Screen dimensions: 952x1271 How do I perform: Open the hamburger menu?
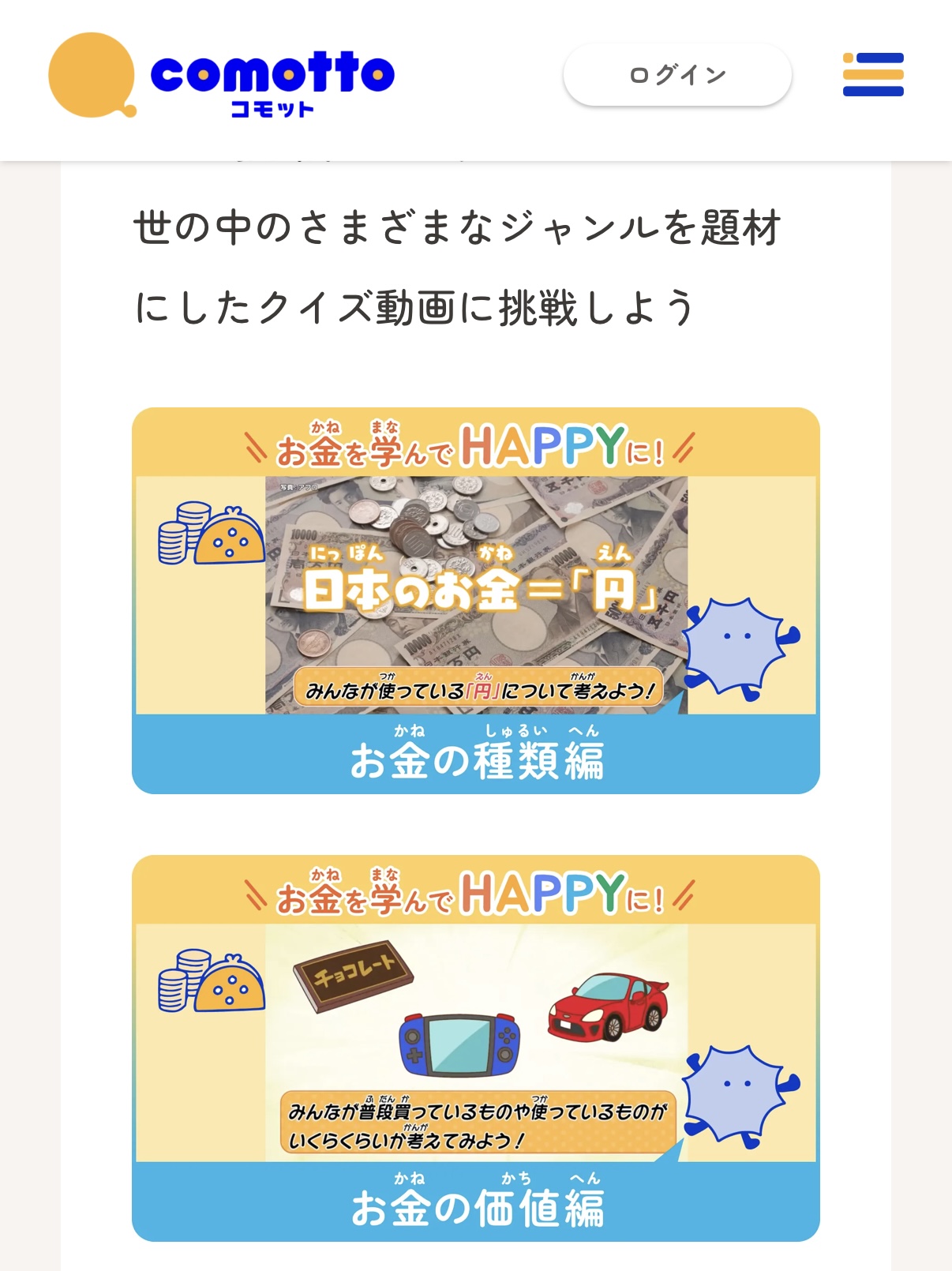[872, 75]
